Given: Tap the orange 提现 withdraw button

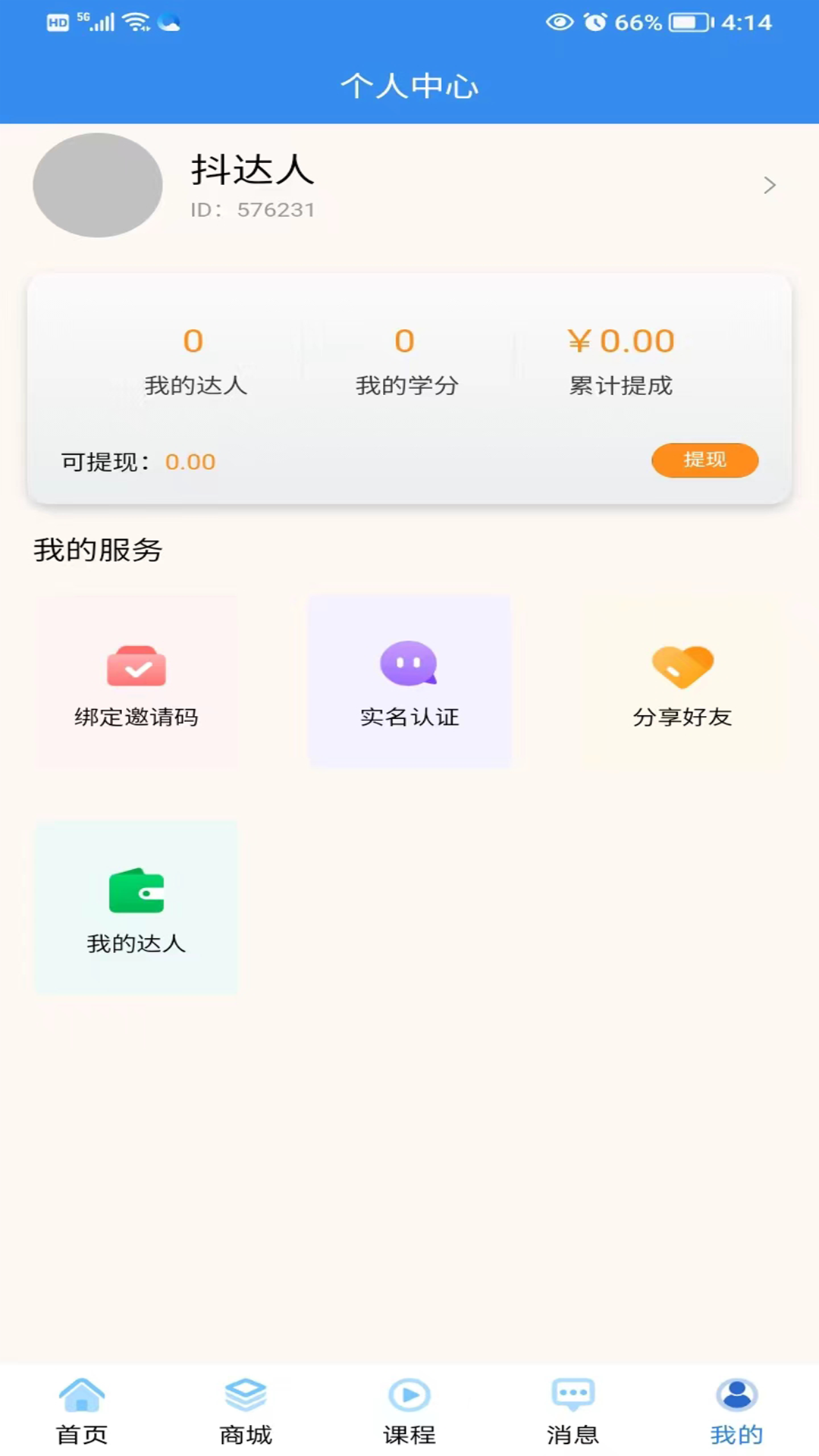Looking at the screenshot, I should click(704, 460).
